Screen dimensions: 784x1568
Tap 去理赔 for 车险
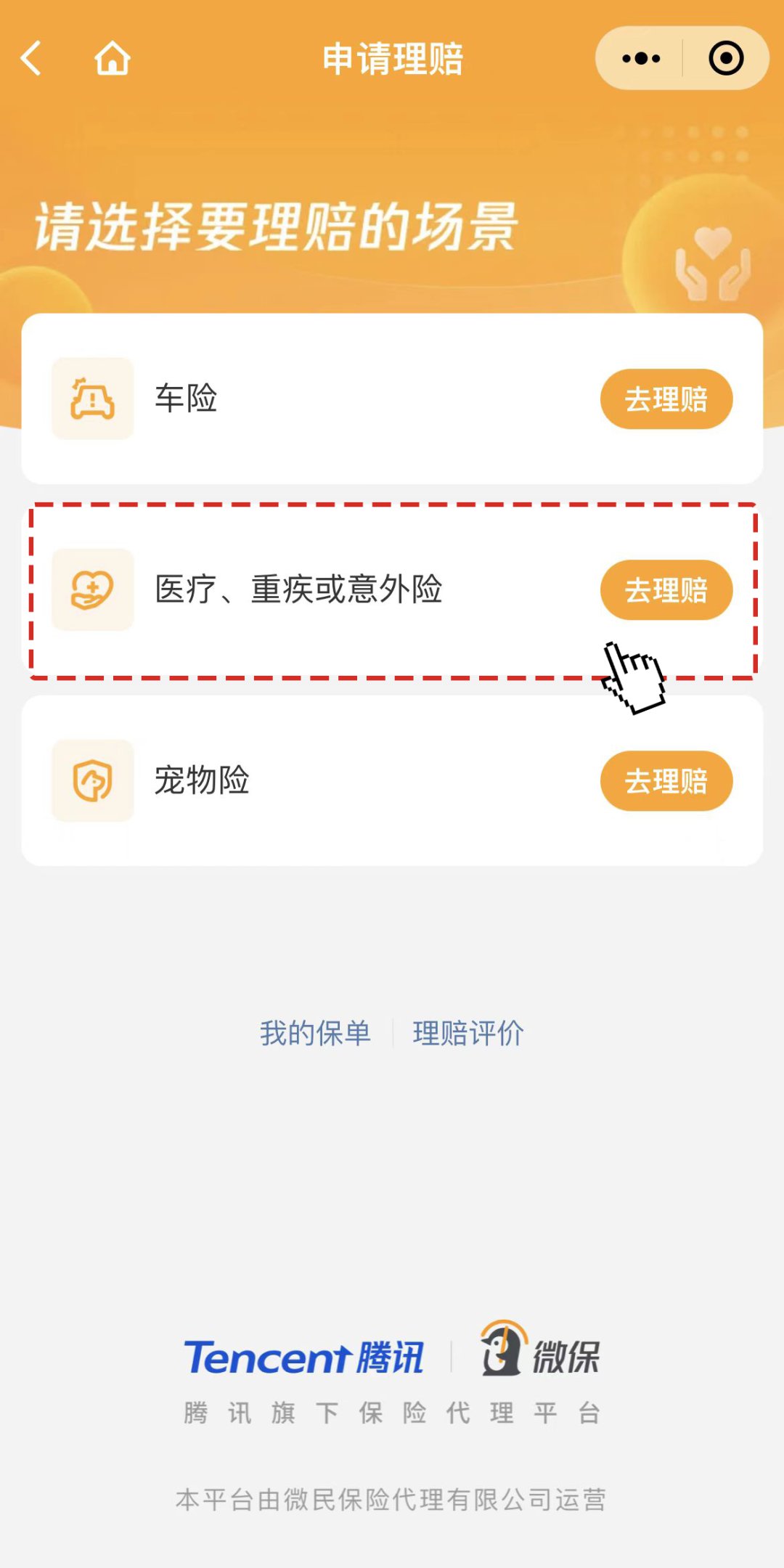[x=666, y=399]
